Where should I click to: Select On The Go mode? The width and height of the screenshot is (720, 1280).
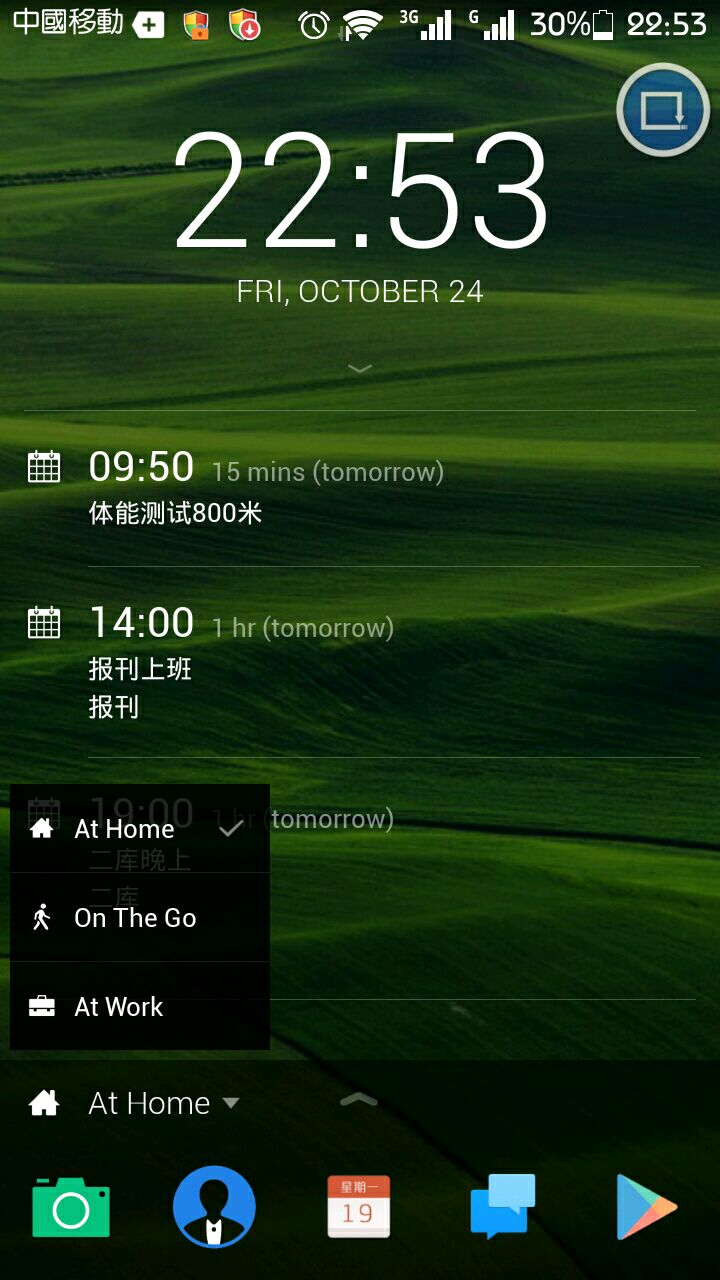135,917
